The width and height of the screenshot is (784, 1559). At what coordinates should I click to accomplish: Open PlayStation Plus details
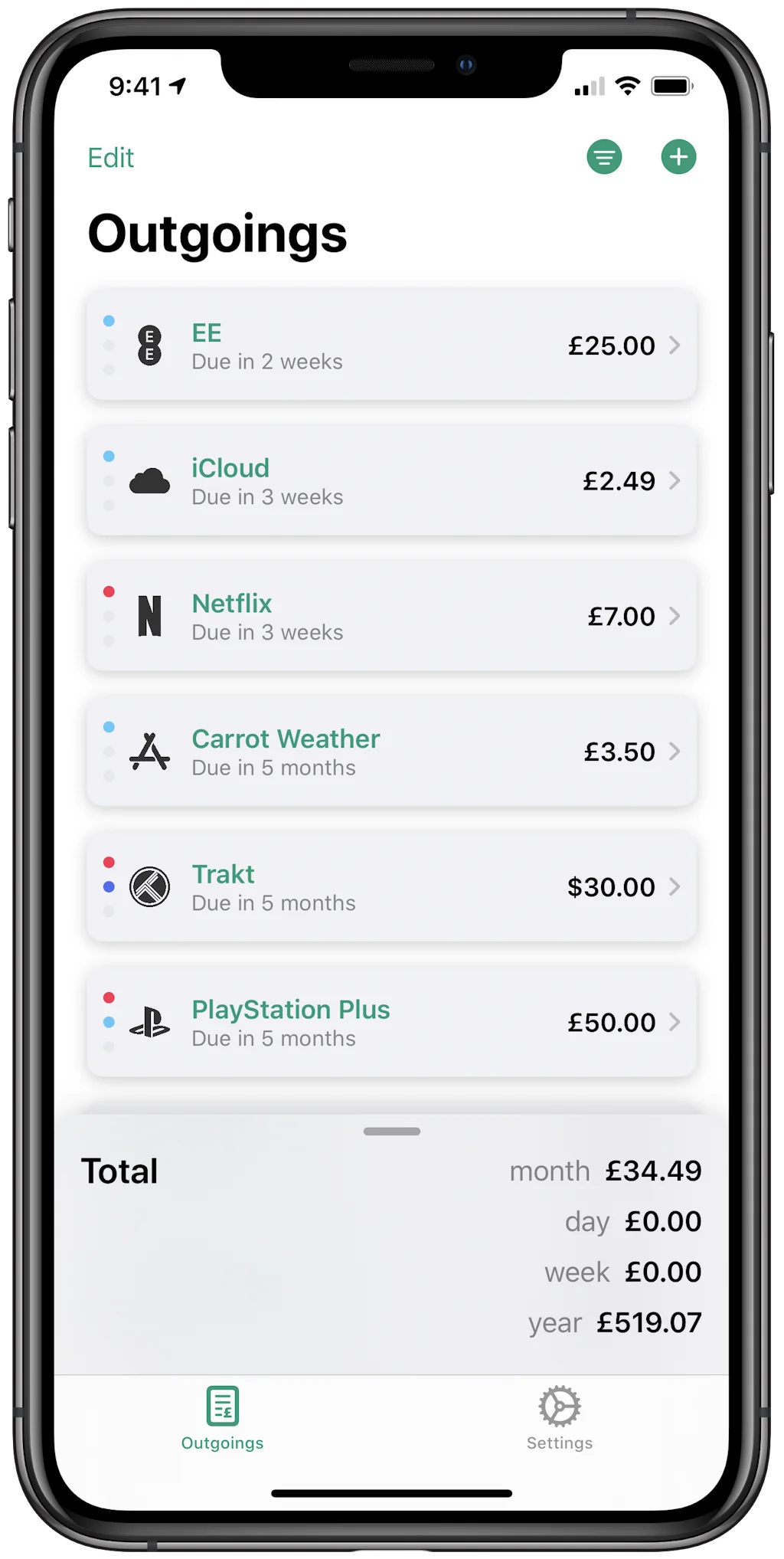(391, 1022)
